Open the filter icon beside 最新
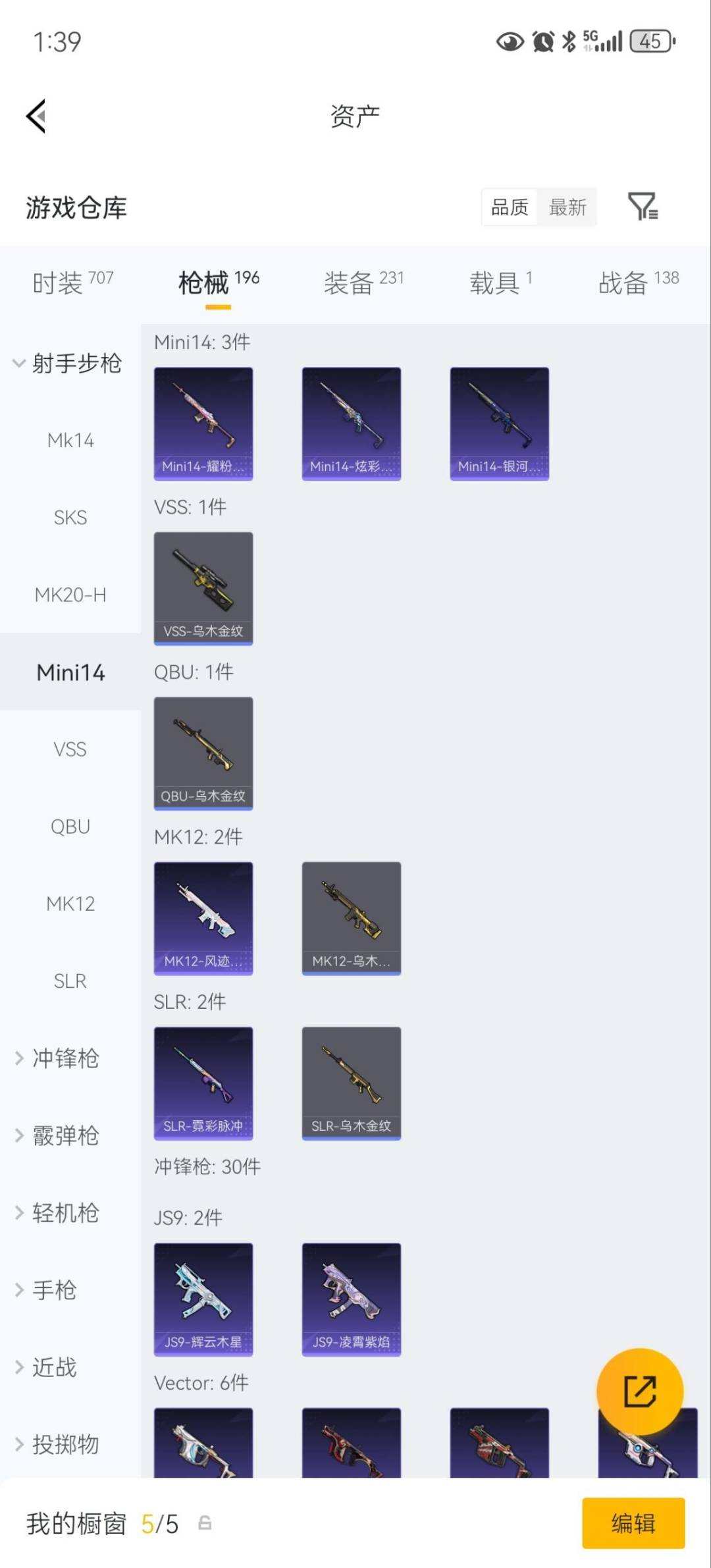This screenshot has width=711, height=1568. (x=643, y=207)
